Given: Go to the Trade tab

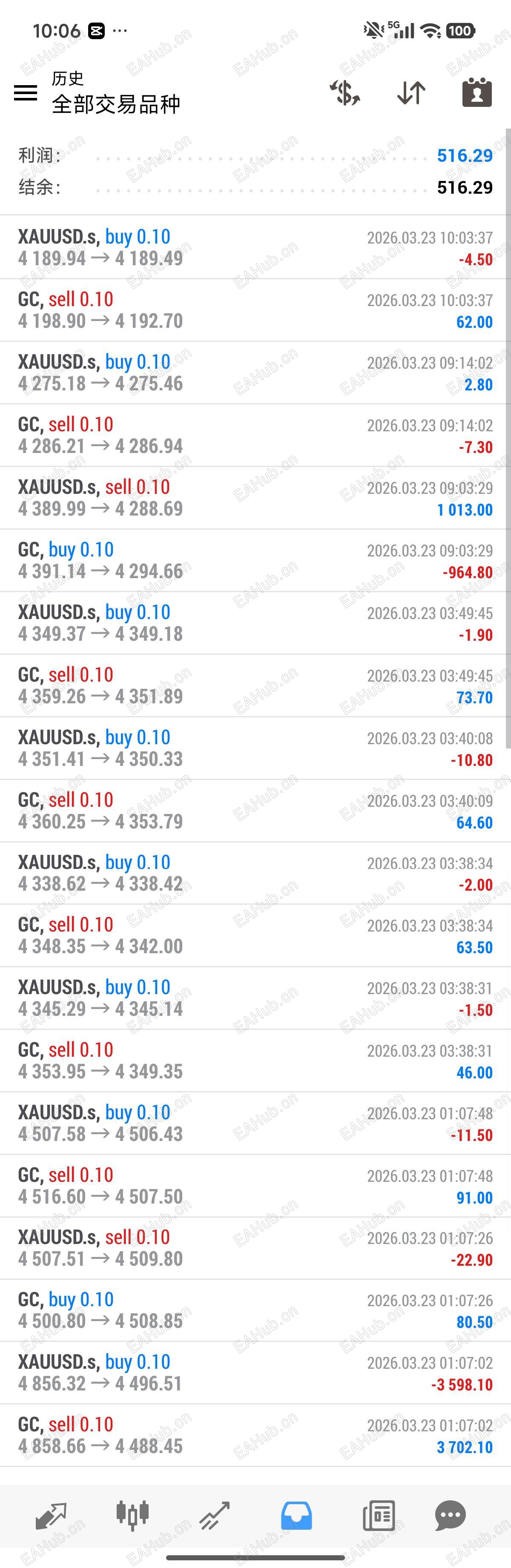Looking at the screenshot, I should tap(214, 1515).
